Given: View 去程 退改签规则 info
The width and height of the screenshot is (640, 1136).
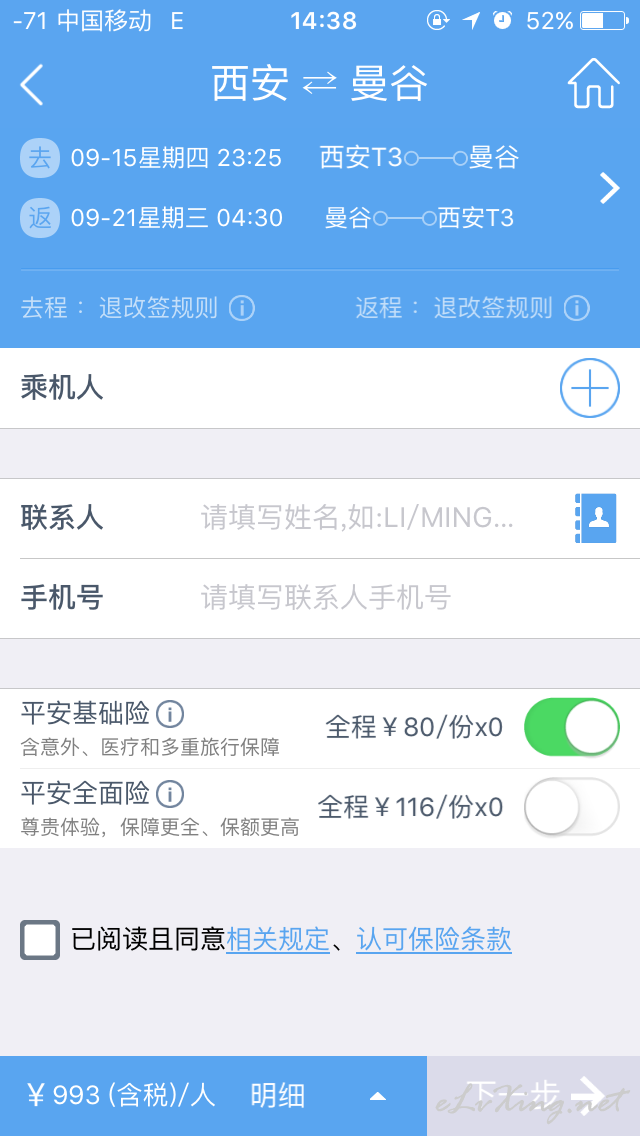Looking at the screenshot, I should (x=241, y=309).
